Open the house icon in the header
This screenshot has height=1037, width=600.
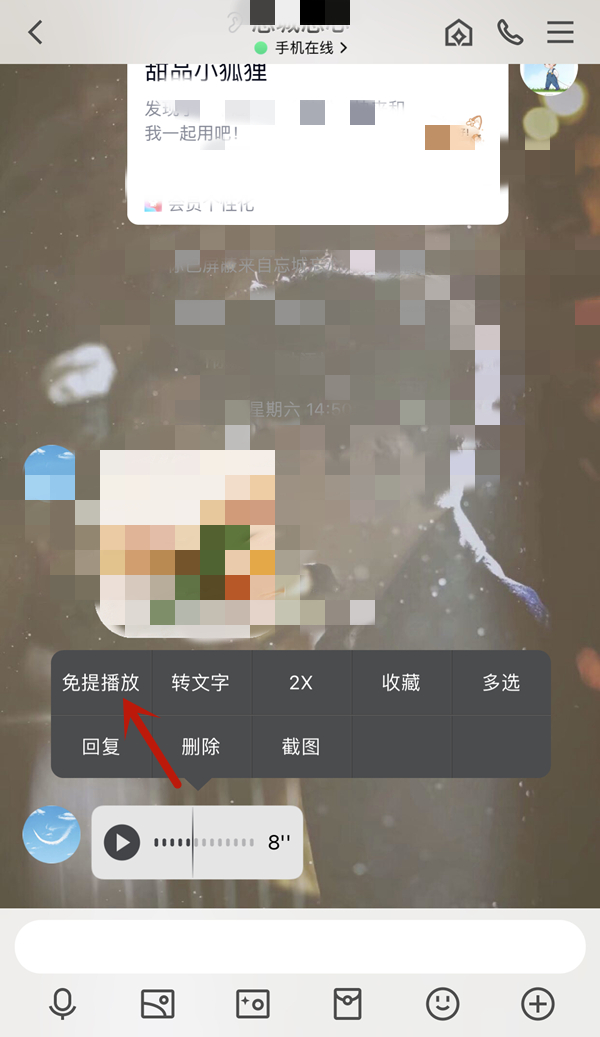tap(458, 33)
